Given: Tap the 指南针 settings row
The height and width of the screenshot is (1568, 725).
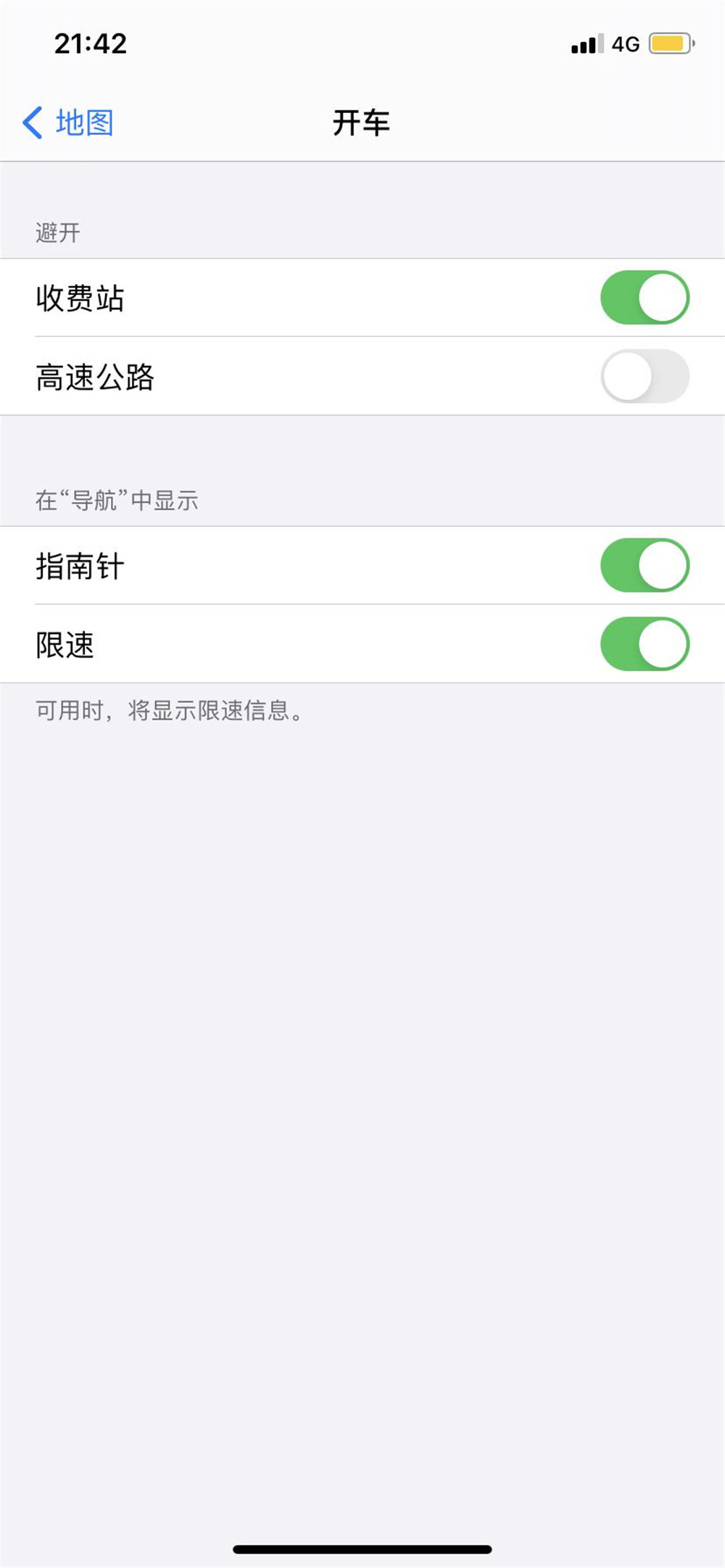Looking at the screenshot, I should coord(81,567).
